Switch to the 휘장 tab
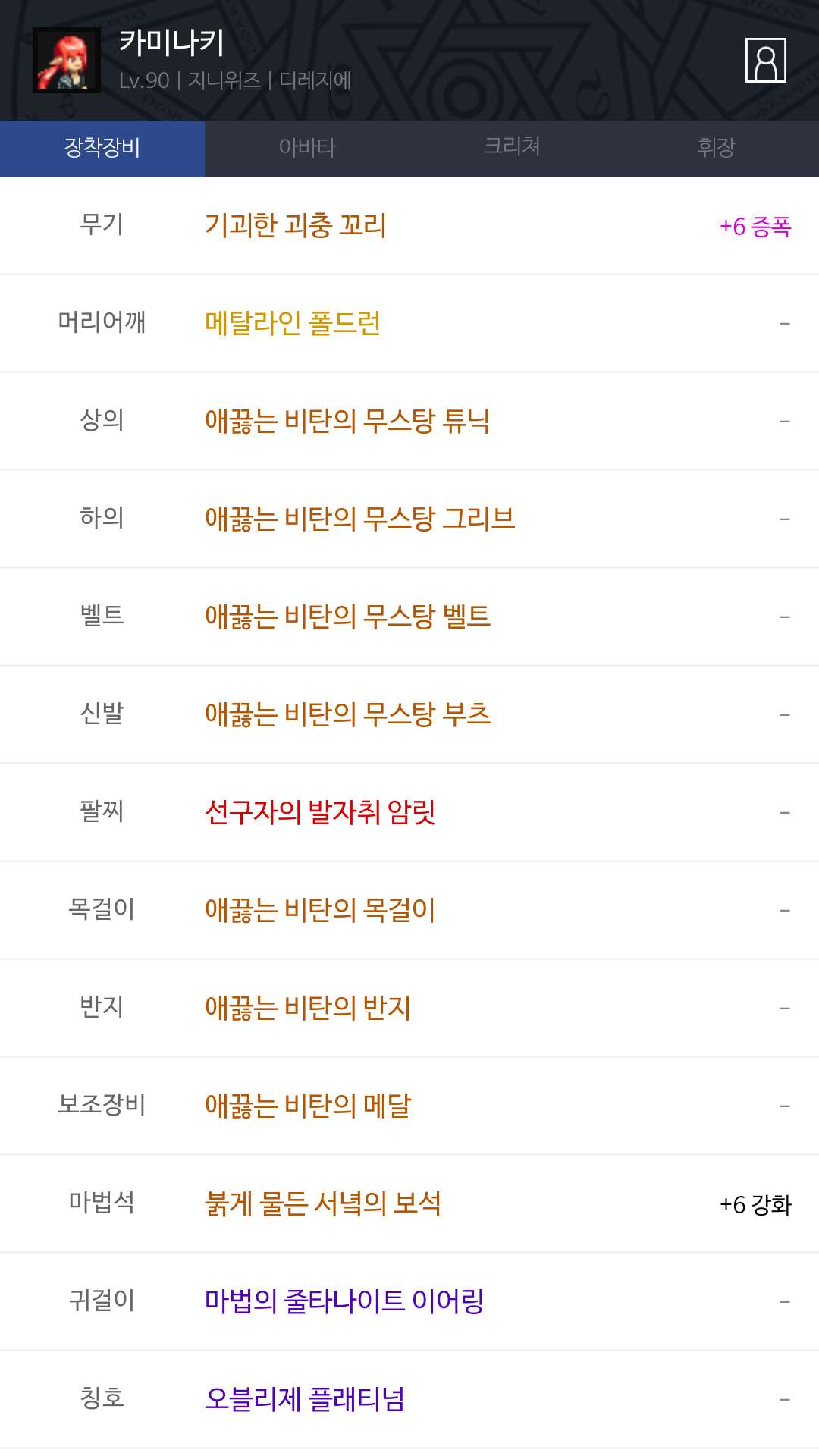Image resolution: width=819 pixels, height=1456 pixels. (x=717, y=148)
